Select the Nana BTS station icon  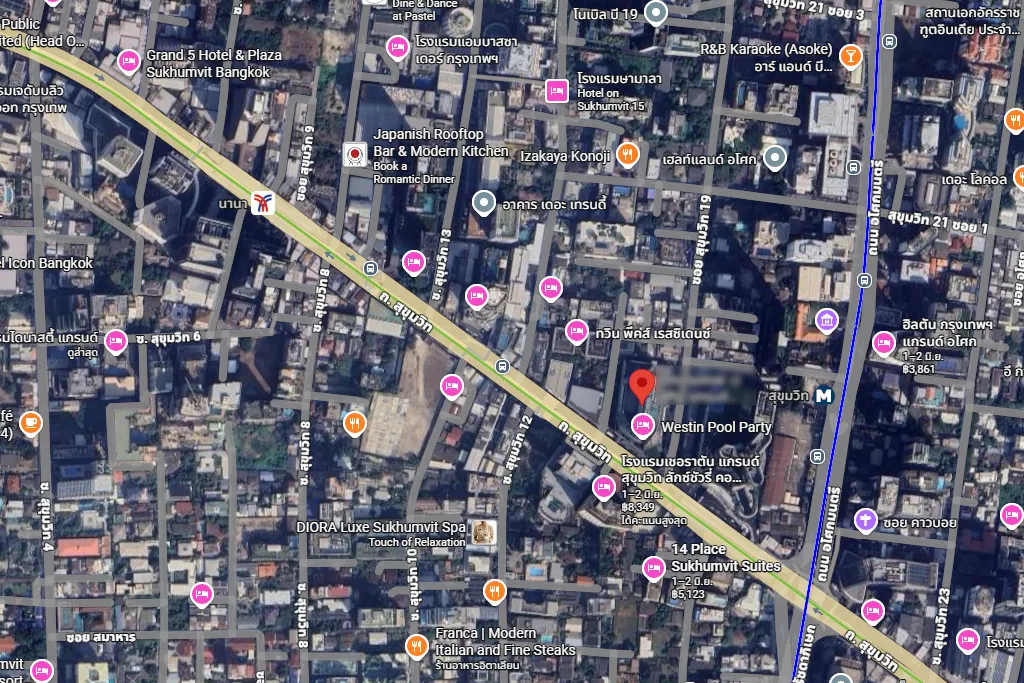click(263, 203)
